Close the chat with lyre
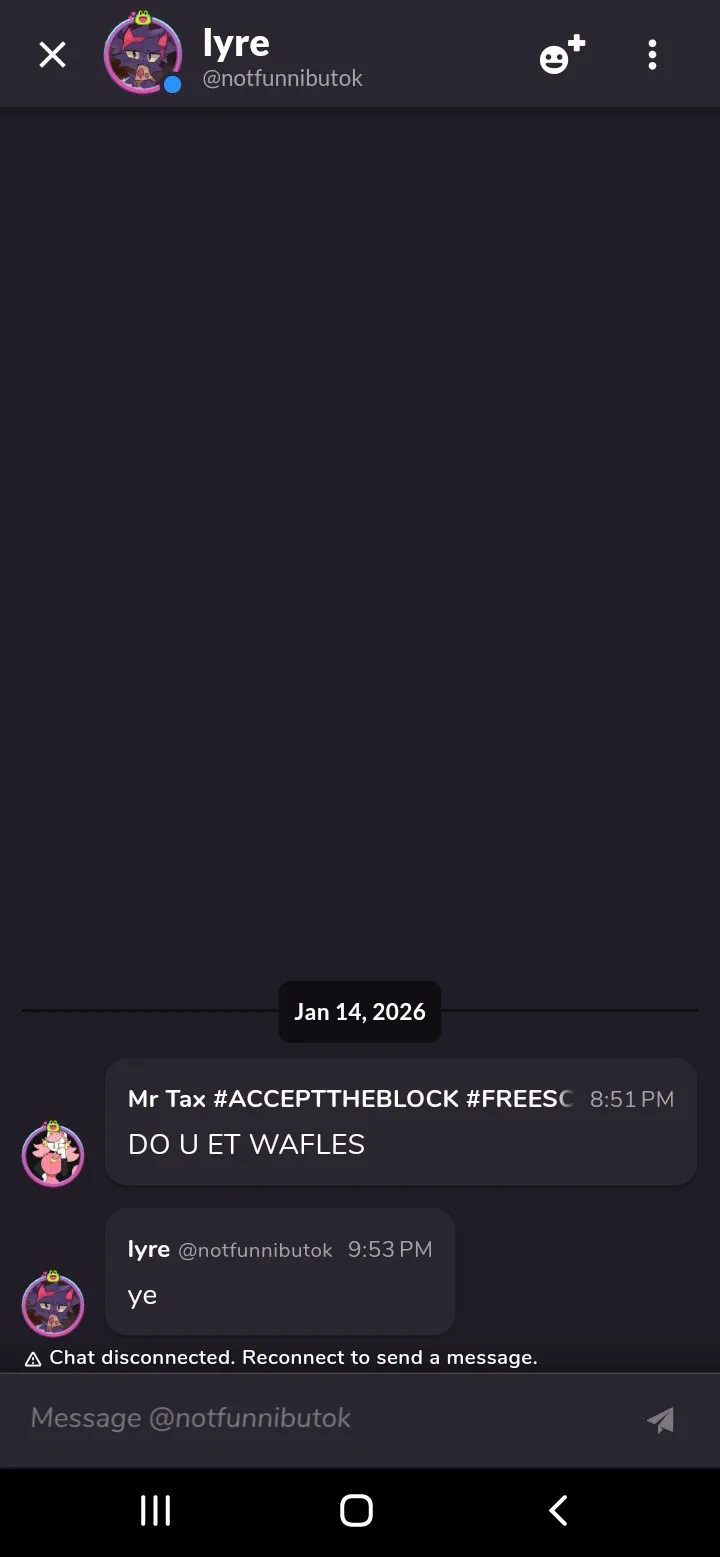Viewport: 720px width, 1557px height. click(52, 55)
